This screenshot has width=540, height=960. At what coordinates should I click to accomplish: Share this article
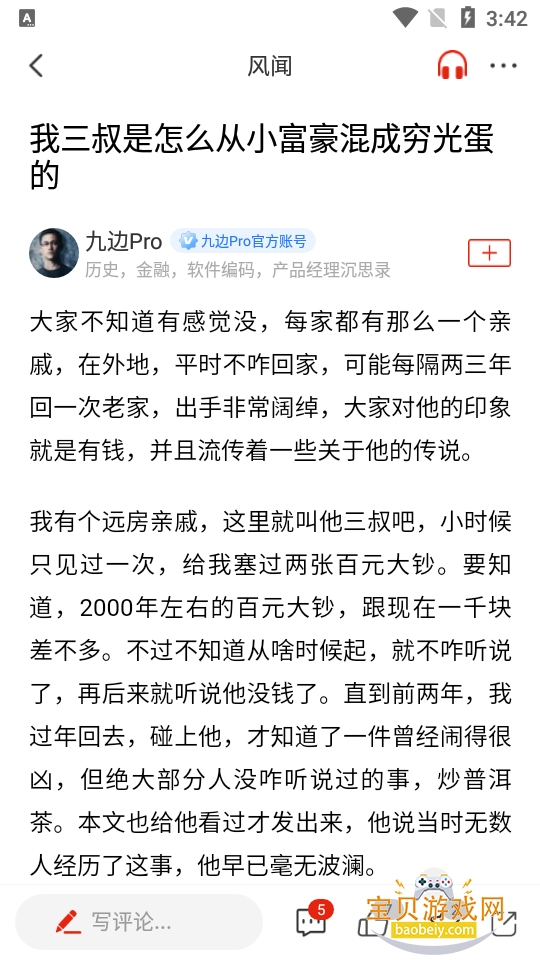pyautogui.click(x=505, y=923)
